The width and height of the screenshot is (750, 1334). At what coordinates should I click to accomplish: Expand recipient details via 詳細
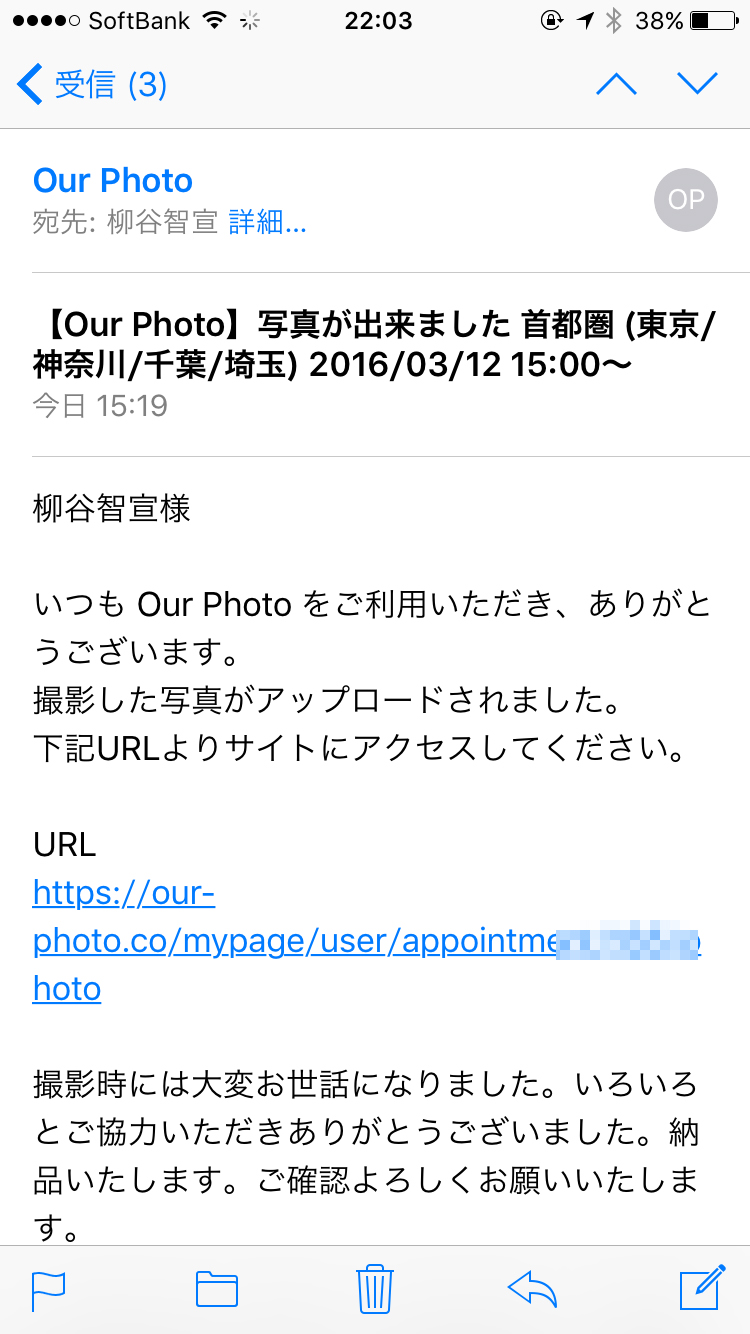pyautogui.click(x=267, y=222)
